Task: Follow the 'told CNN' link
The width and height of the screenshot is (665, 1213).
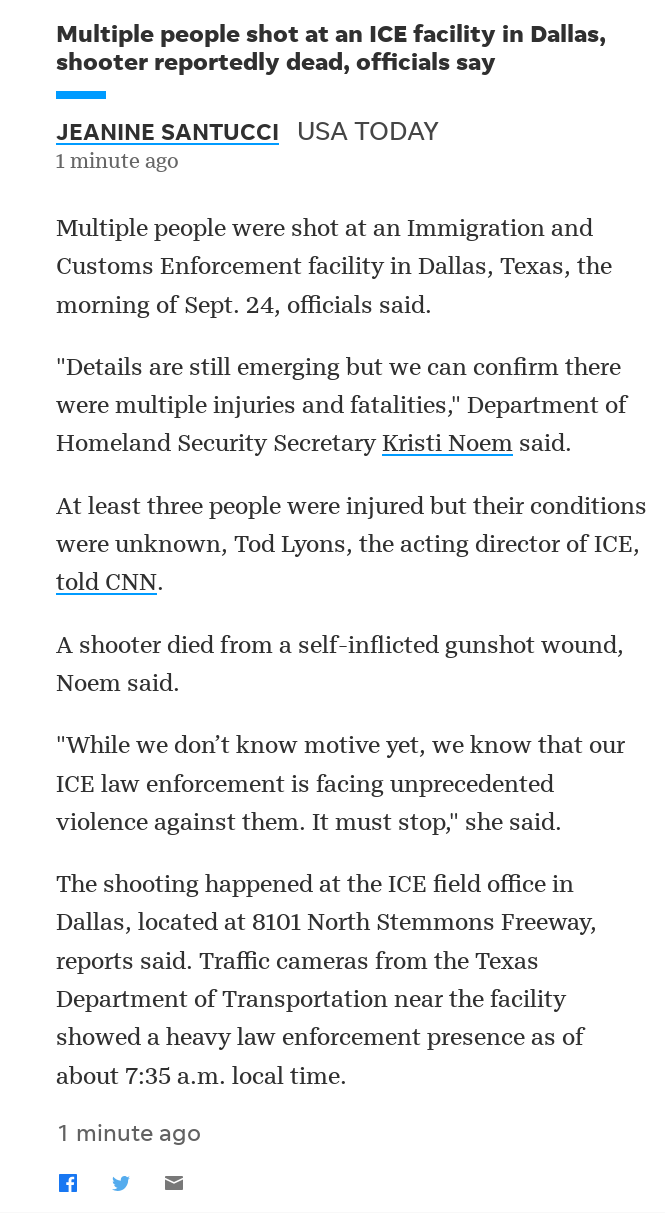Action: [x=106, y=582]
